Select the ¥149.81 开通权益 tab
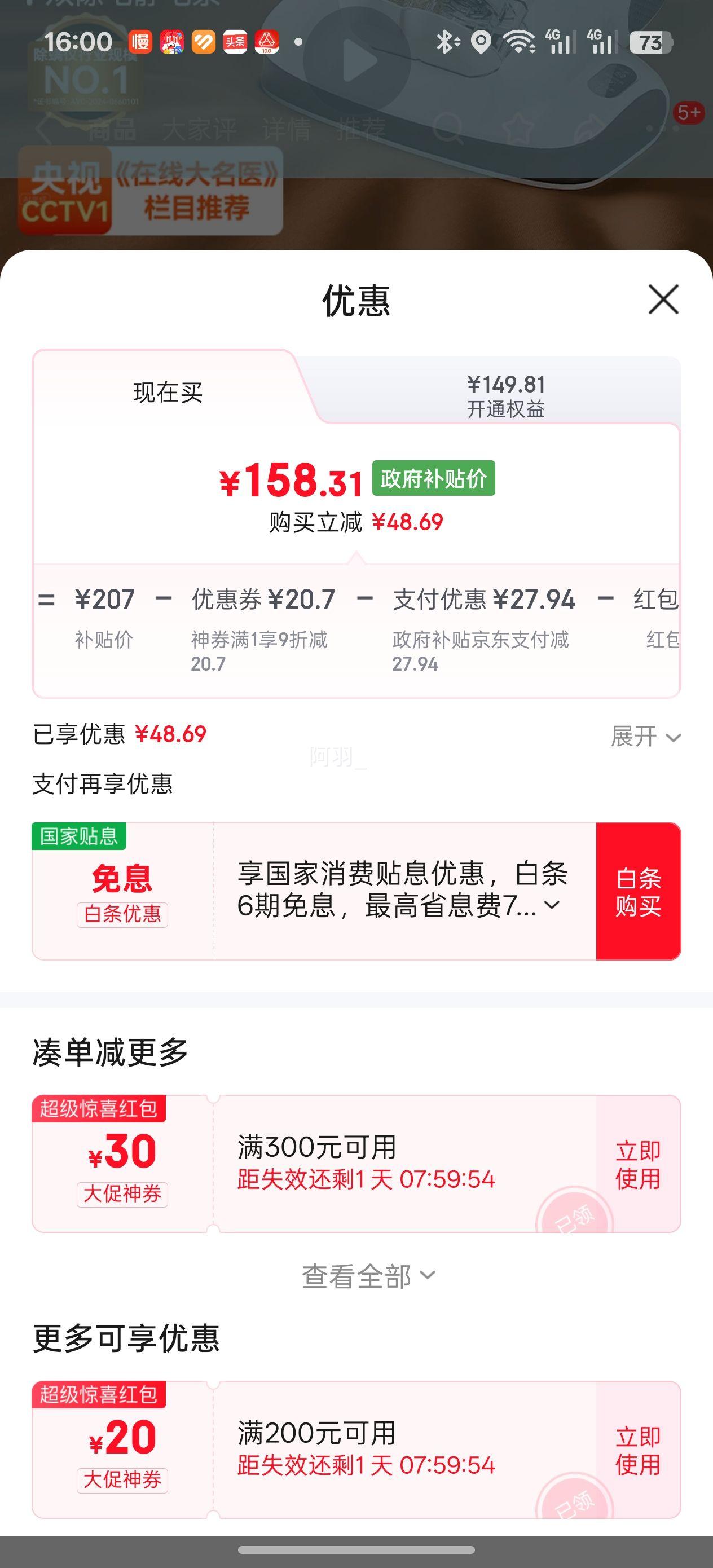Image resolution: width=713 pixels, height=1568 pixels. tap(505, 395)
